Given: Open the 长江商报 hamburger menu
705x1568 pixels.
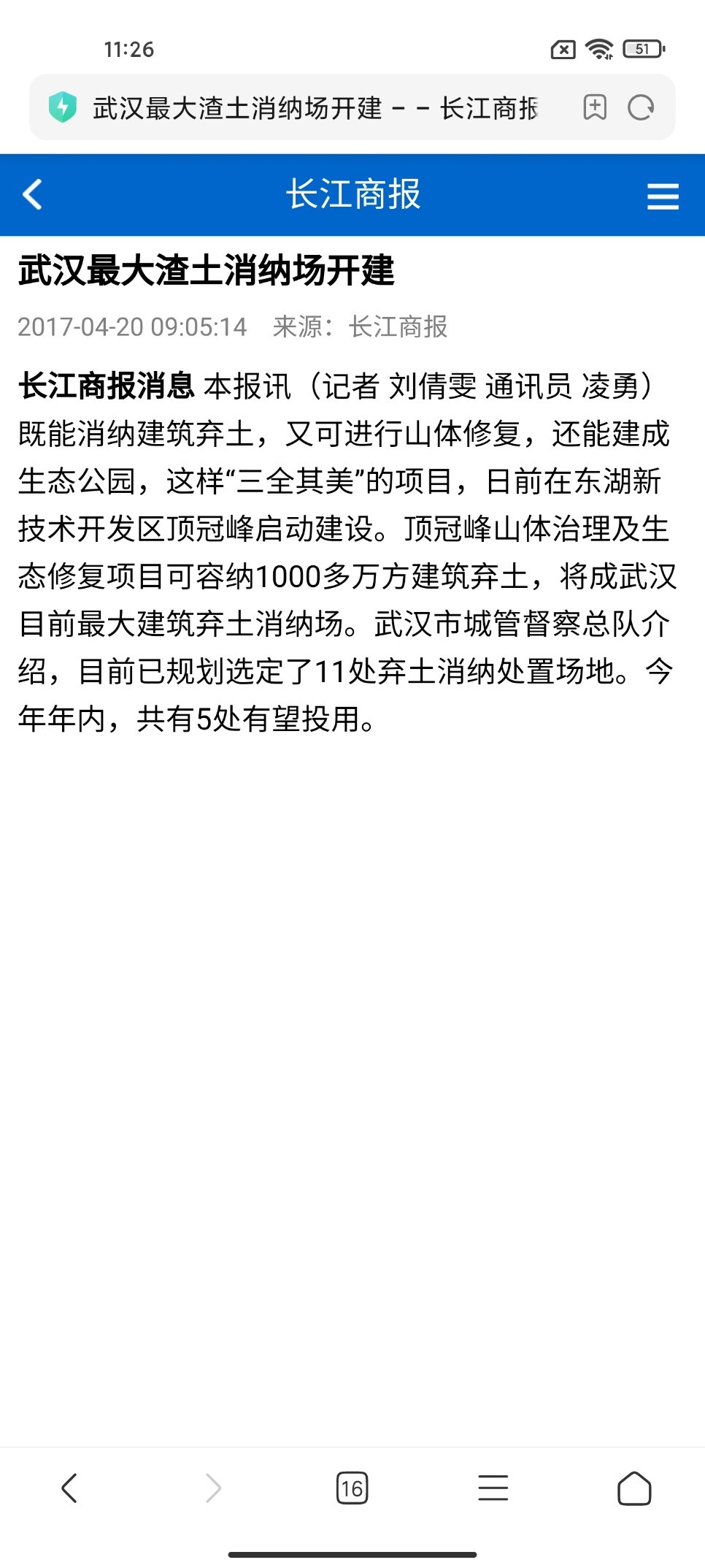Looking at the screenshot, I should pyautogui.click(x=663, y=196).
